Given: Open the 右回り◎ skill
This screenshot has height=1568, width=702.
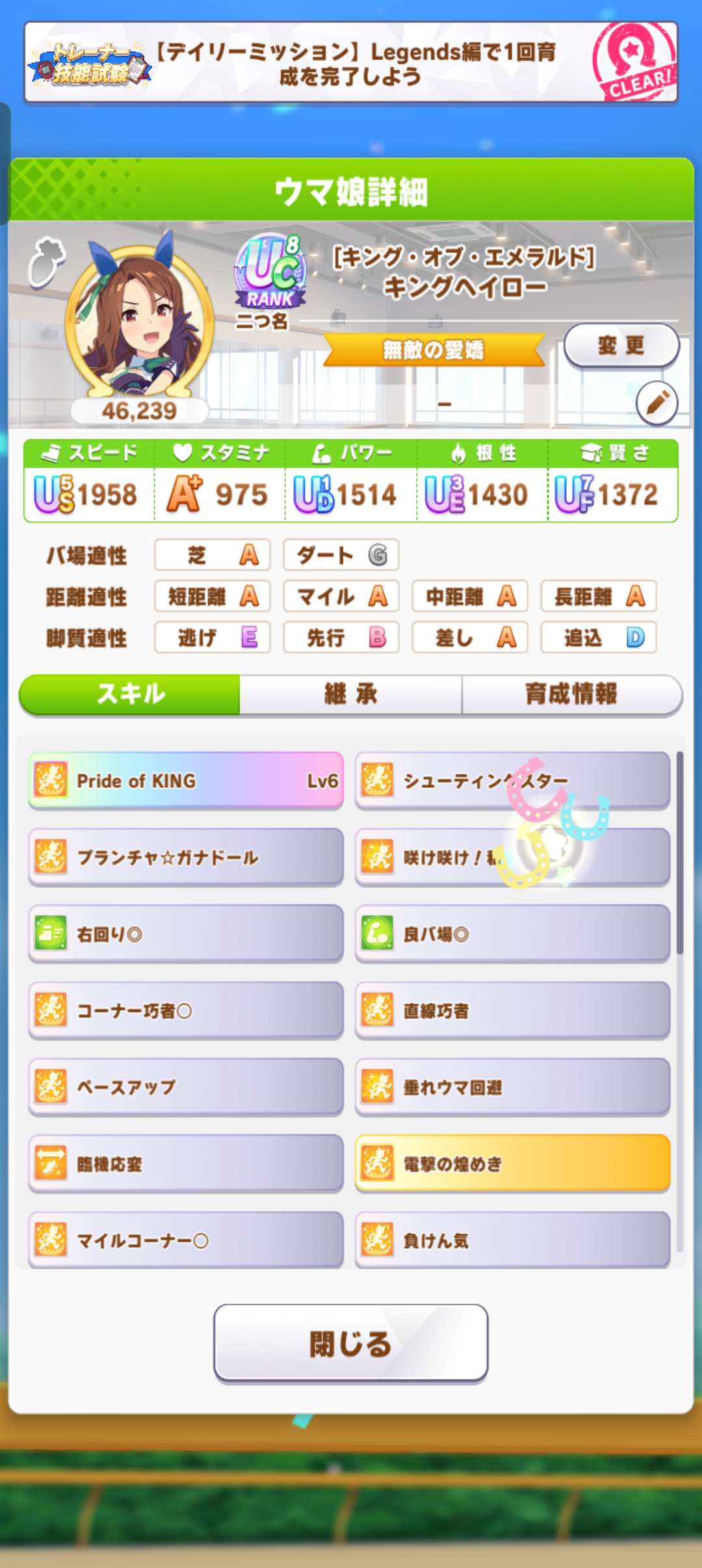Looking at the screenshot, I should [186, 934].
